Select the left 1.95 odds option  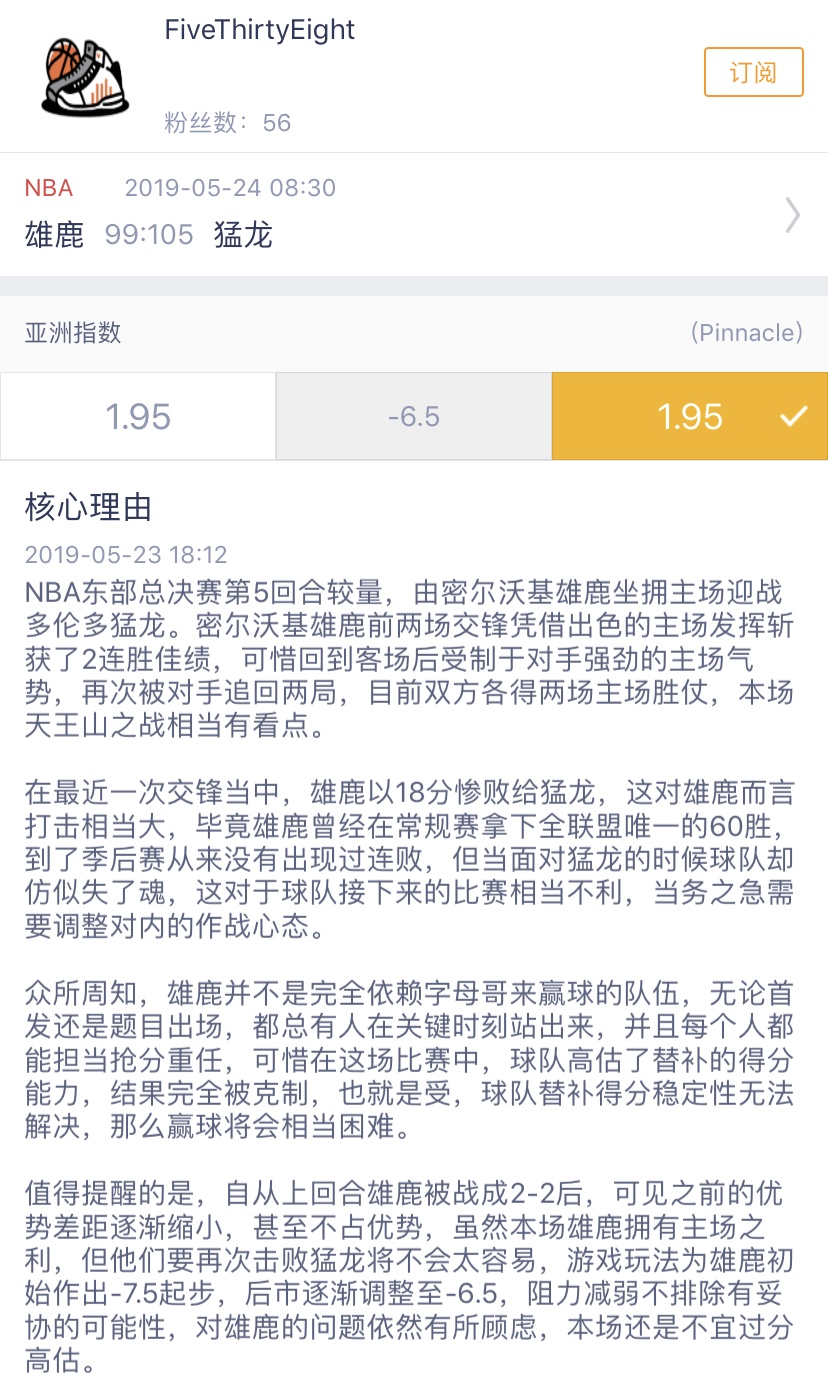click(x=138, y=416)
